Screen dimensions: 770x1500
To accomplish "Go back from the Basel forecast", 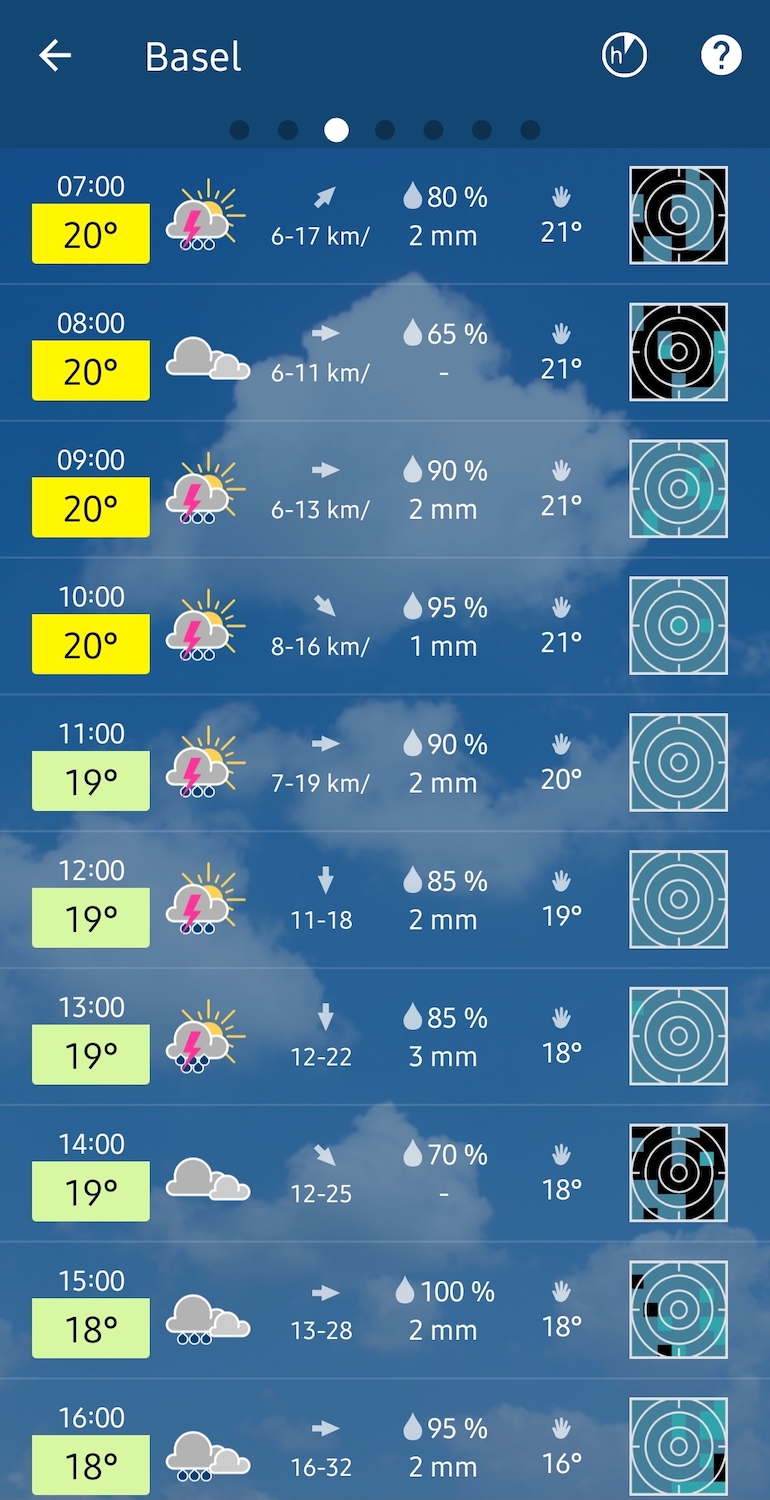I will [55, 56].
